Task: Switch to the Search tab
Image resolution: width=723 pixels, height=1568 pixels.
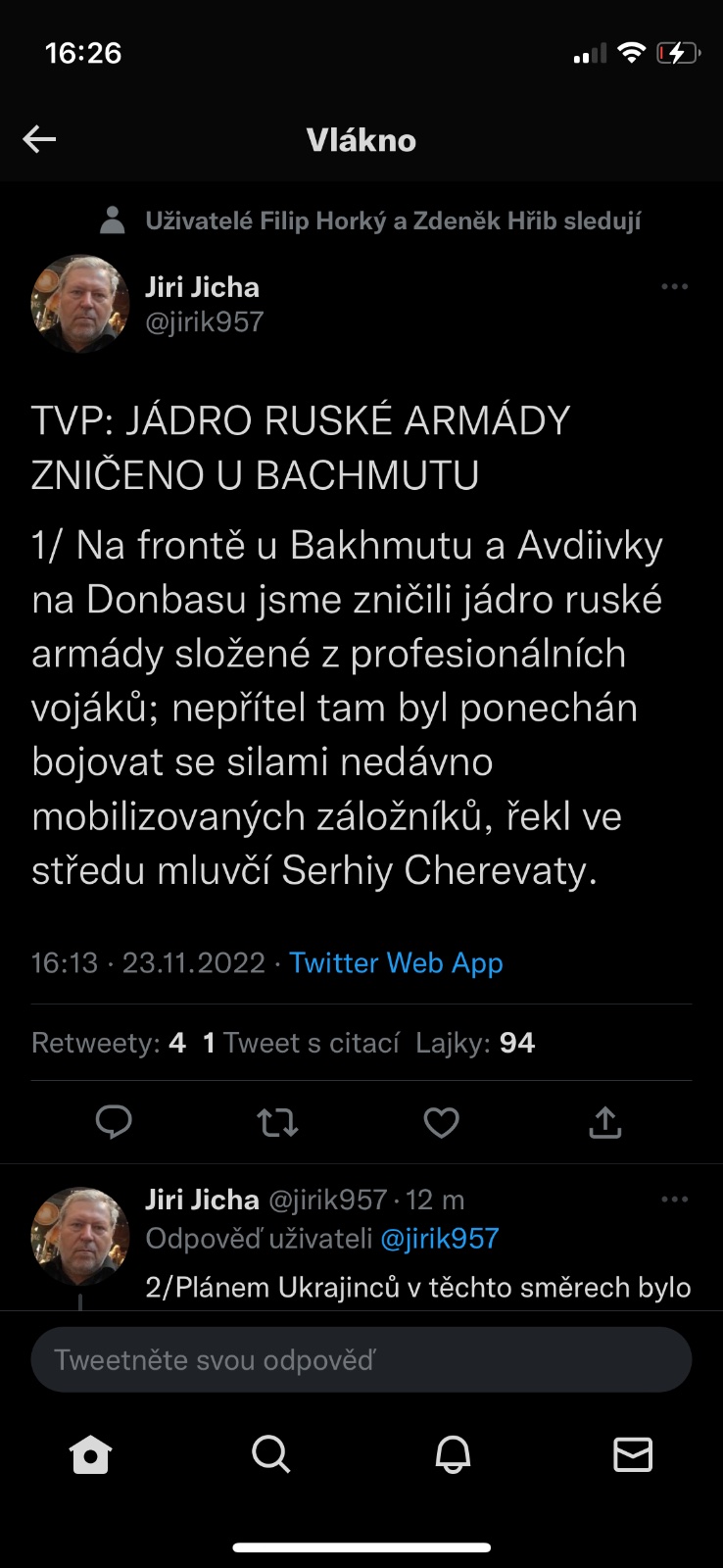Action: tap(270, 1455)
